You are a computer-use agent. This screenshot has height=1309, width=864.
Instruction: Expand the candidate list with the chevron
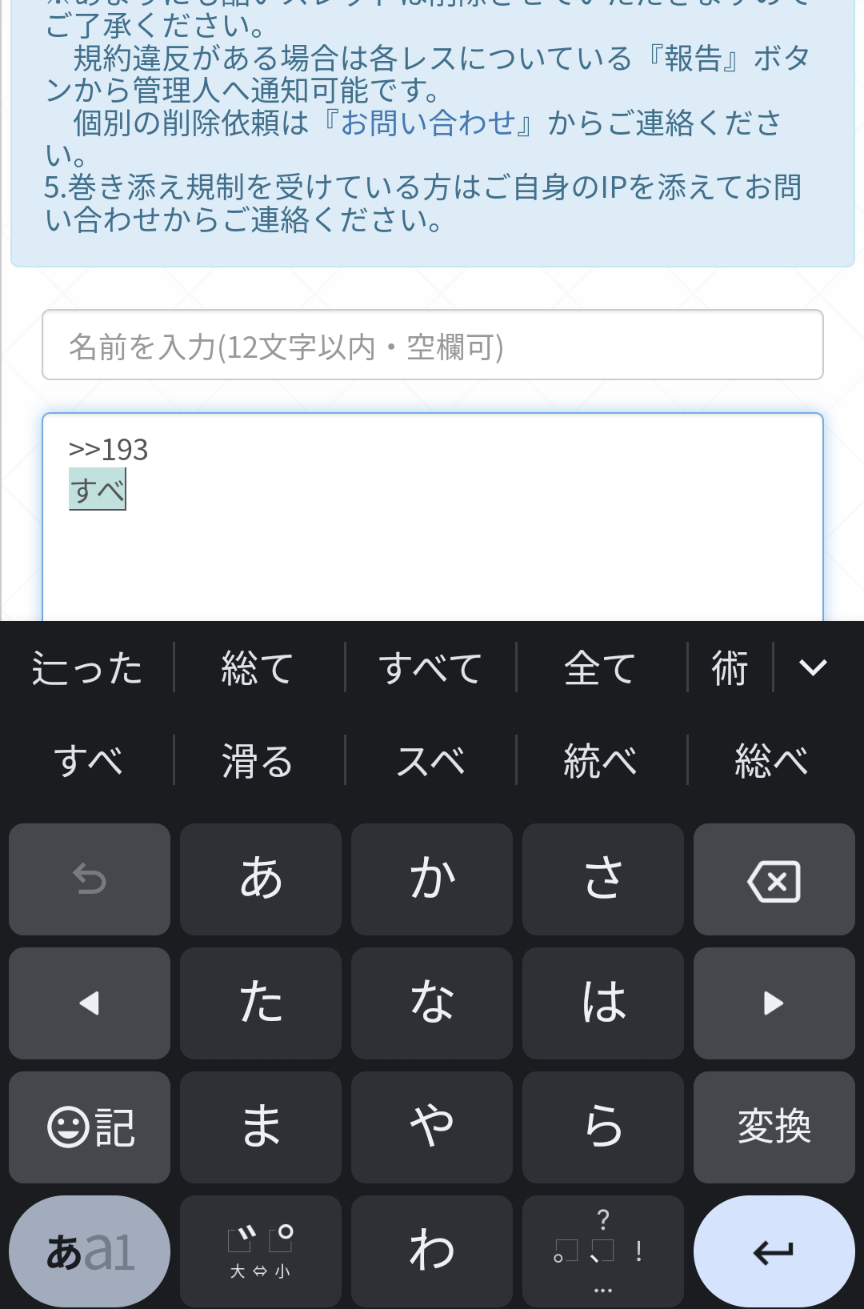[814, 668]
